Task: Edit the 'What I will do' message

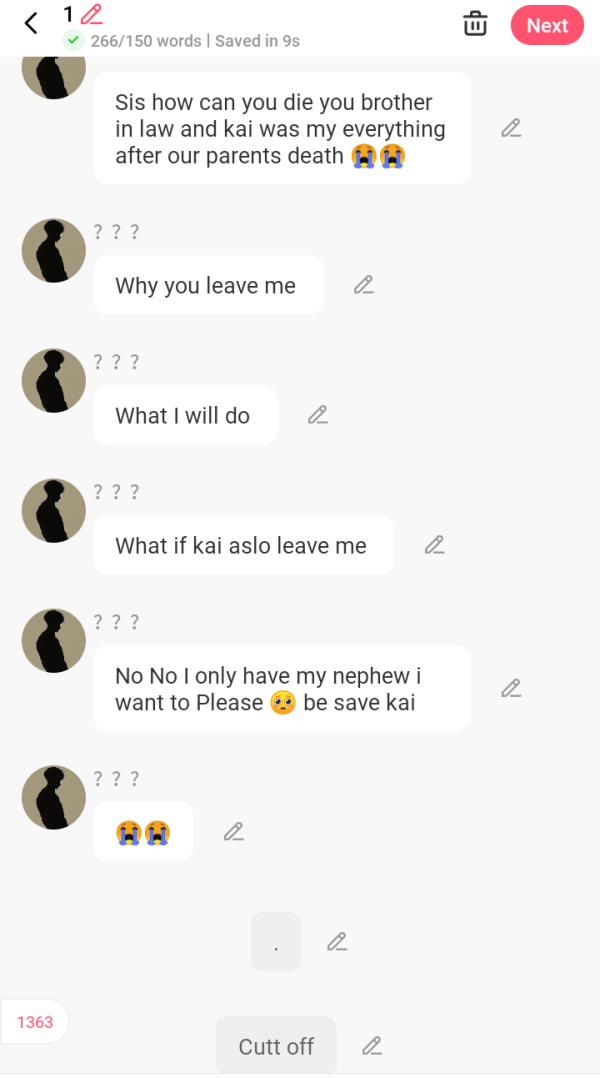Action: click(318, 415)
